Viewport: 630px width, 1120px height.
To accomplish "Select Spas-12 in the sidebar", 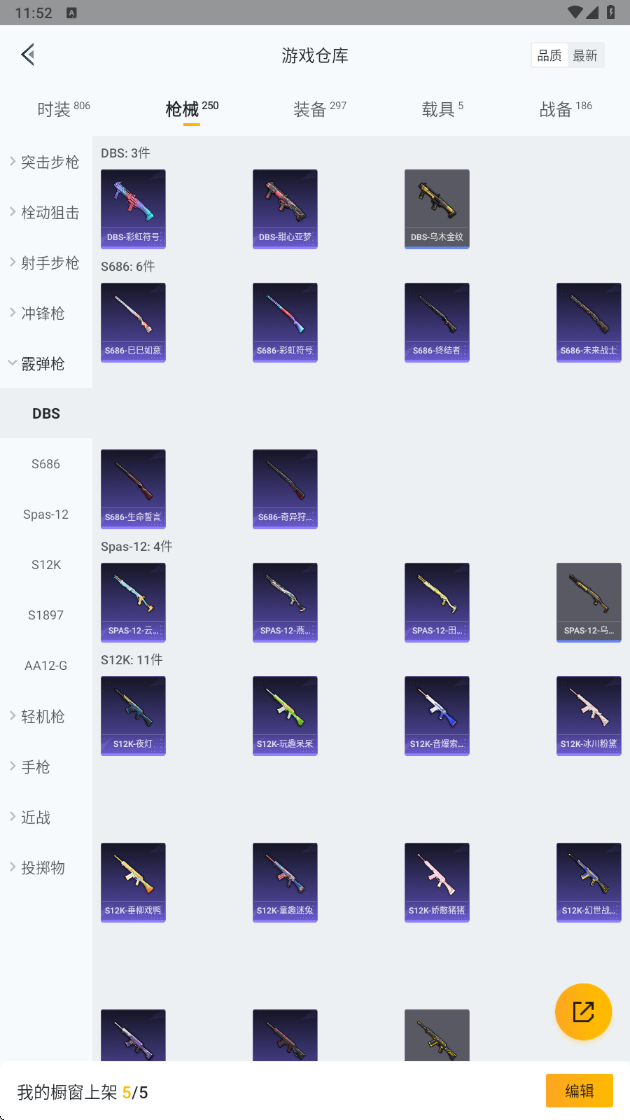I will [46, 514].
